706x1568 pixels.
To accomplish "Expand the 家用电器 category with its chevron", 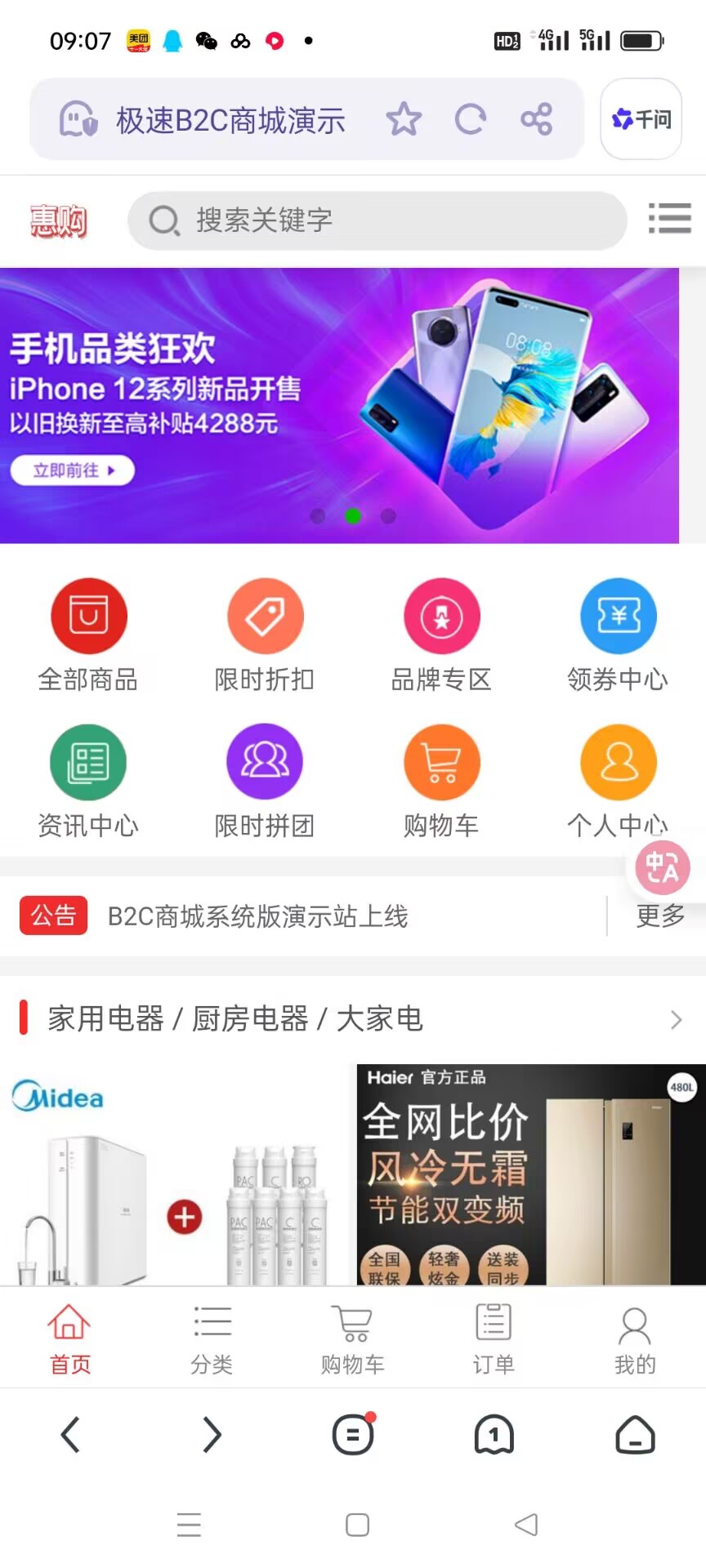I will tap(675, 1019).
